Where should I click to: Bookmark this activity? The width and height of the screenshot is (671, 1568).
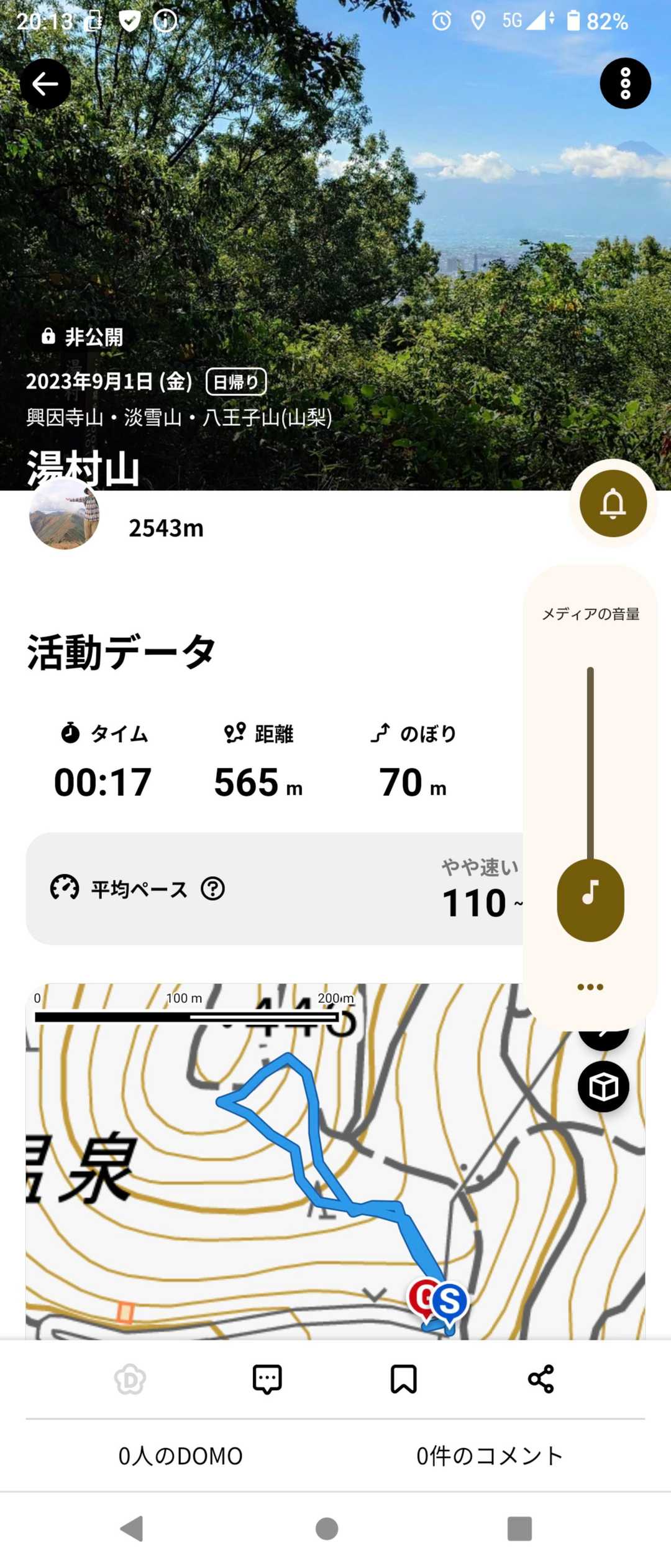[404, 1379]
